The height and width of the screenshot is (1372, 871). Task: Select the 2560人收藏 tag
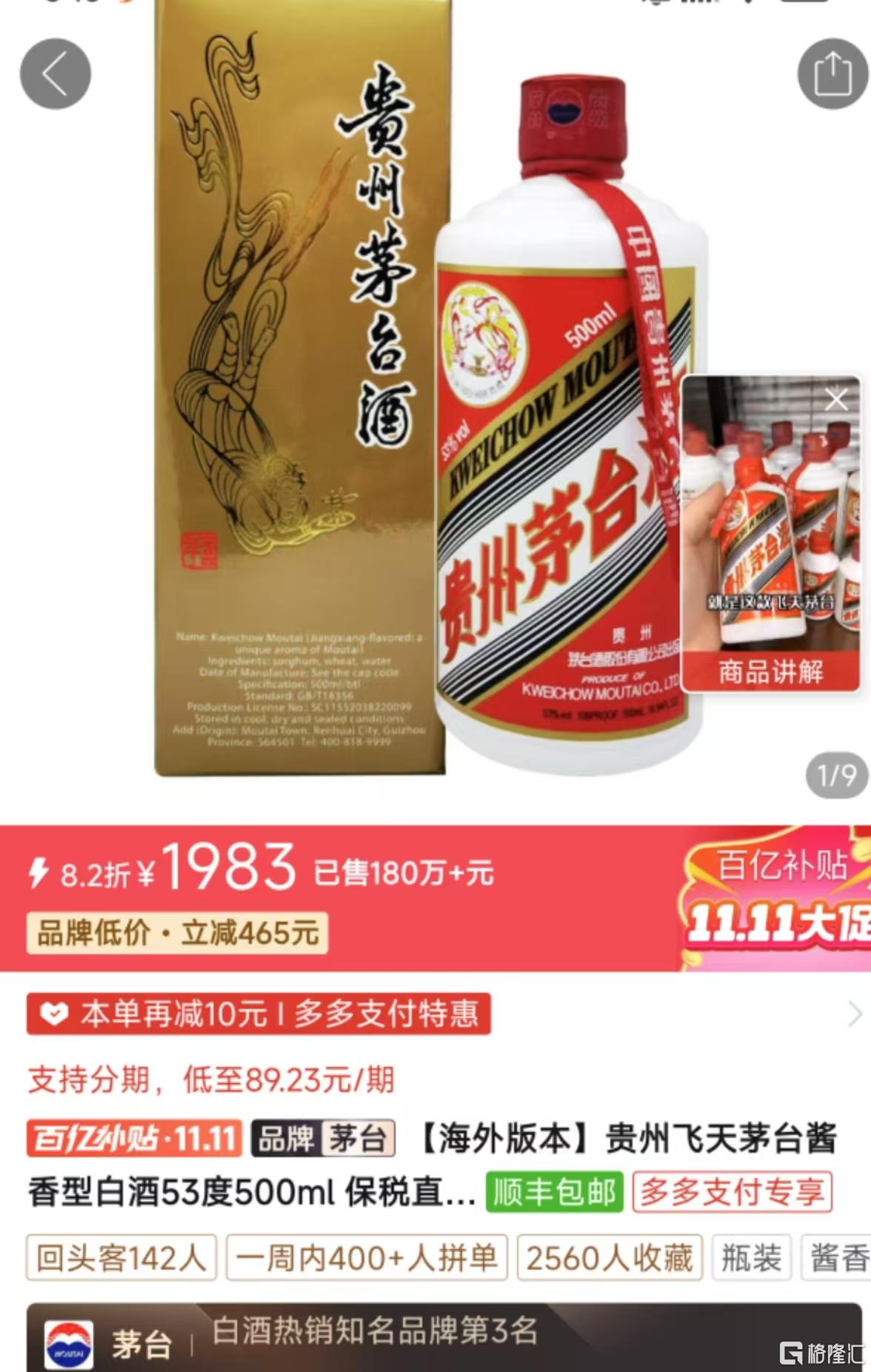610,1257
